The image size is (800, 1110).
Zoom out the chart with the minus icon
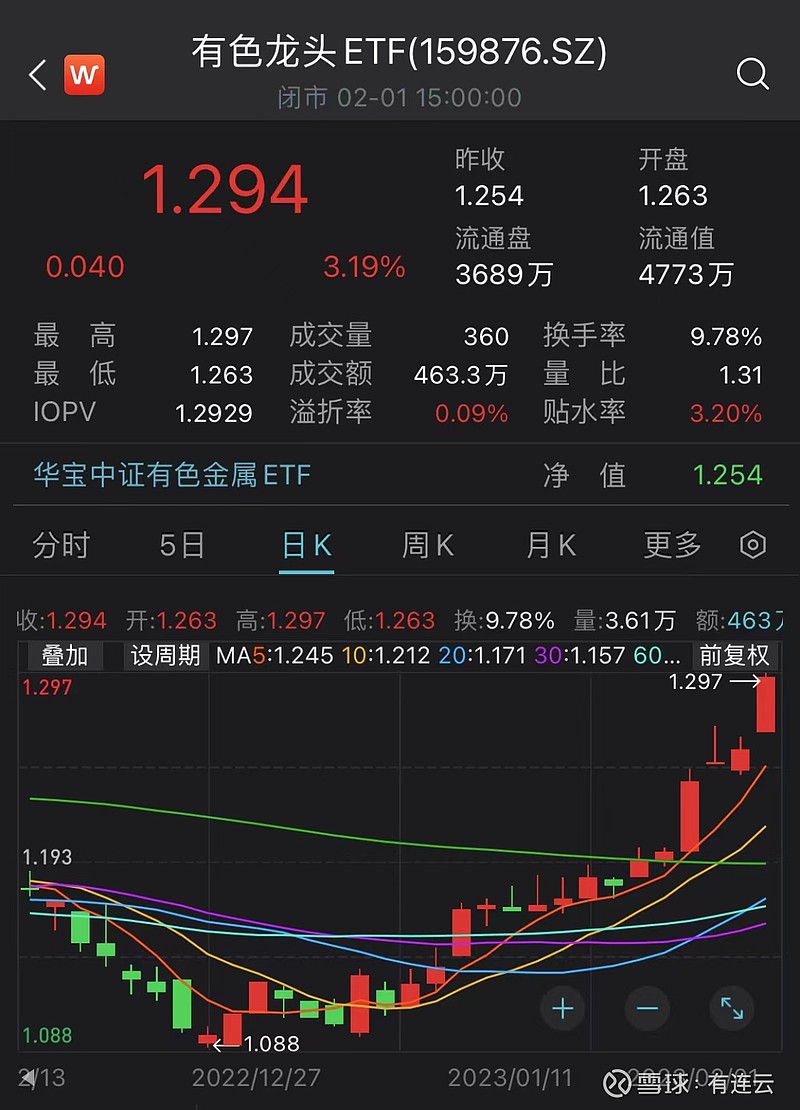[x=647, y=1009]
